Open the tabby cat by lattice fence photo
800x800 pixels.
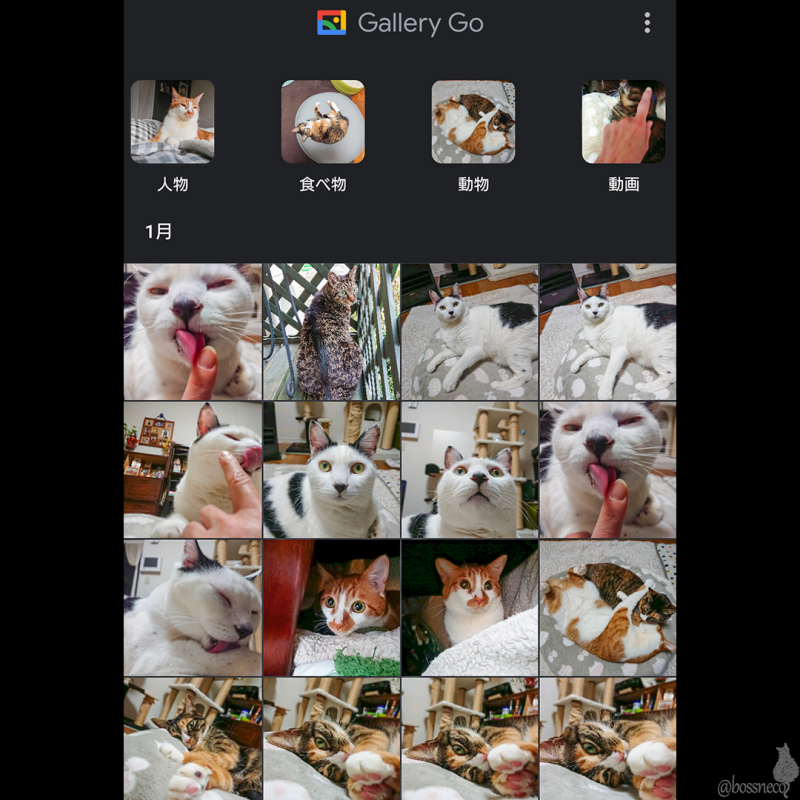[331, 331]
